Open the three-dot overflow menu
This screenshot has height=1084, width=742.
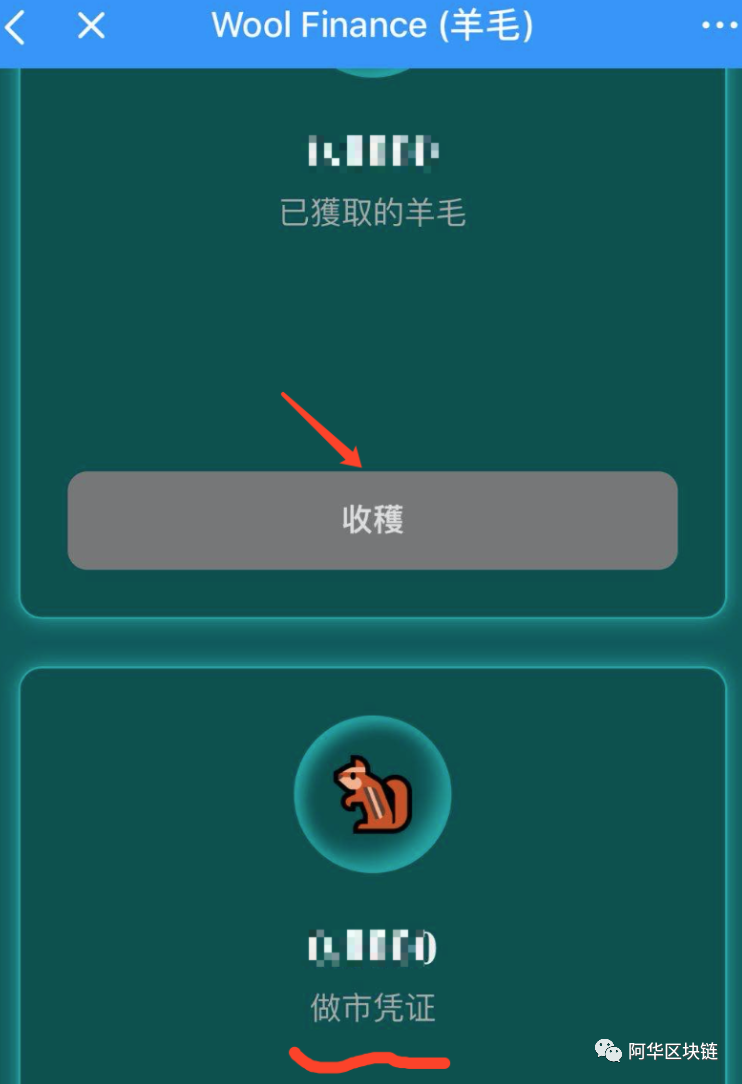(x=718, y=27)
